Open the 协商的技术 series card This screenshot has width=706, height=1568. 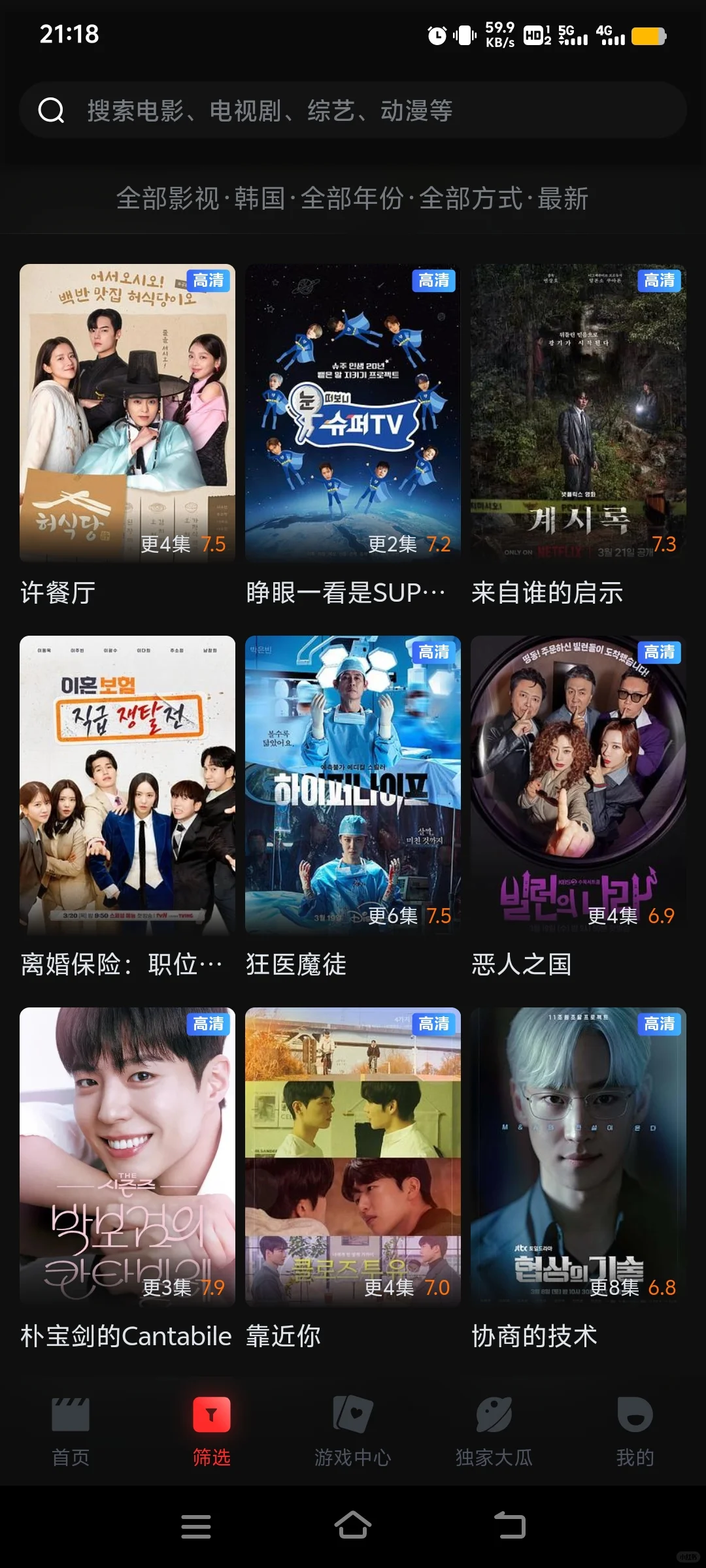(579, 1156)
